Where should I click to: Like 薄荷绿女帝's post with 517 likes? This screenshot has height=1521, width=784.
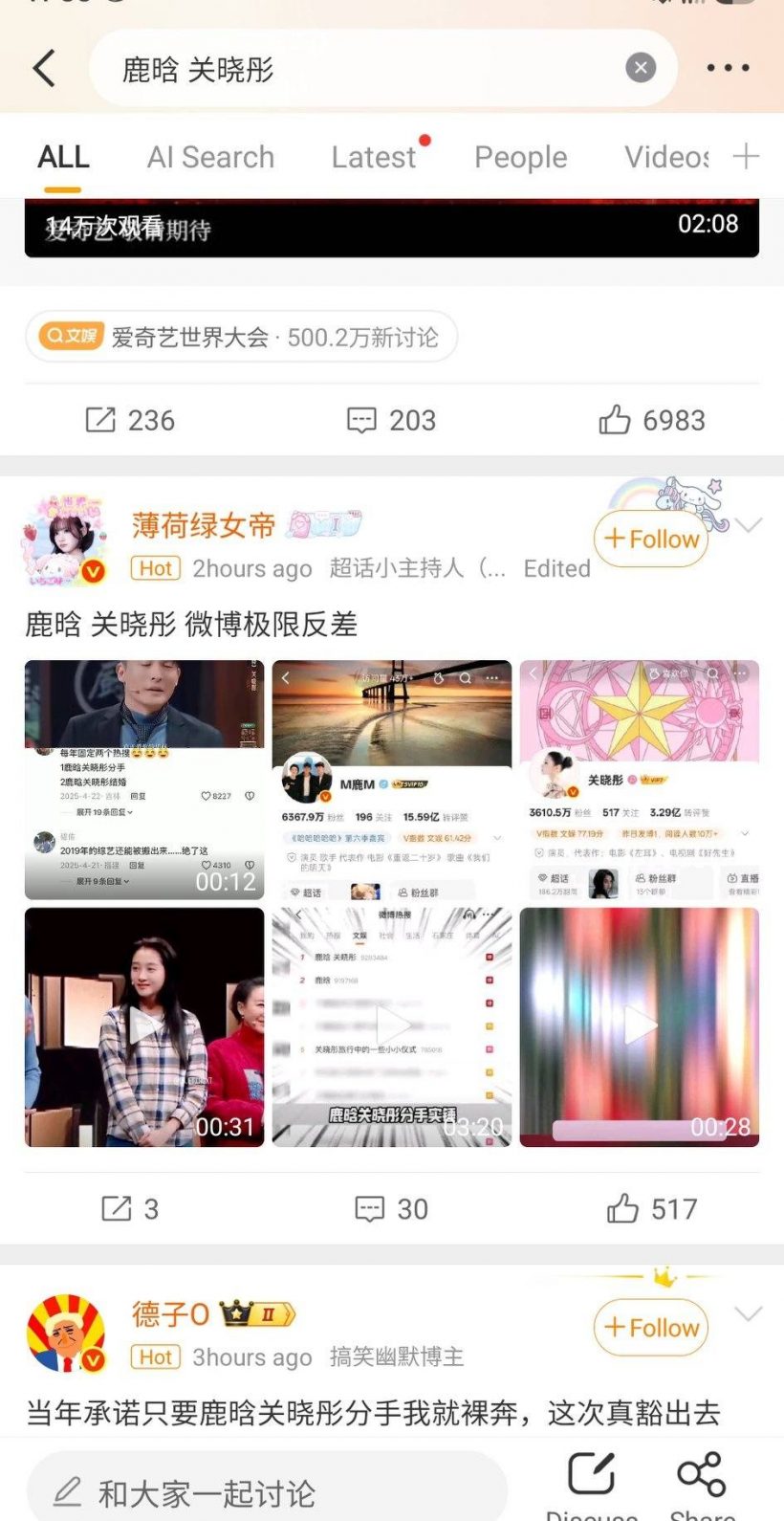point(652,1209)
